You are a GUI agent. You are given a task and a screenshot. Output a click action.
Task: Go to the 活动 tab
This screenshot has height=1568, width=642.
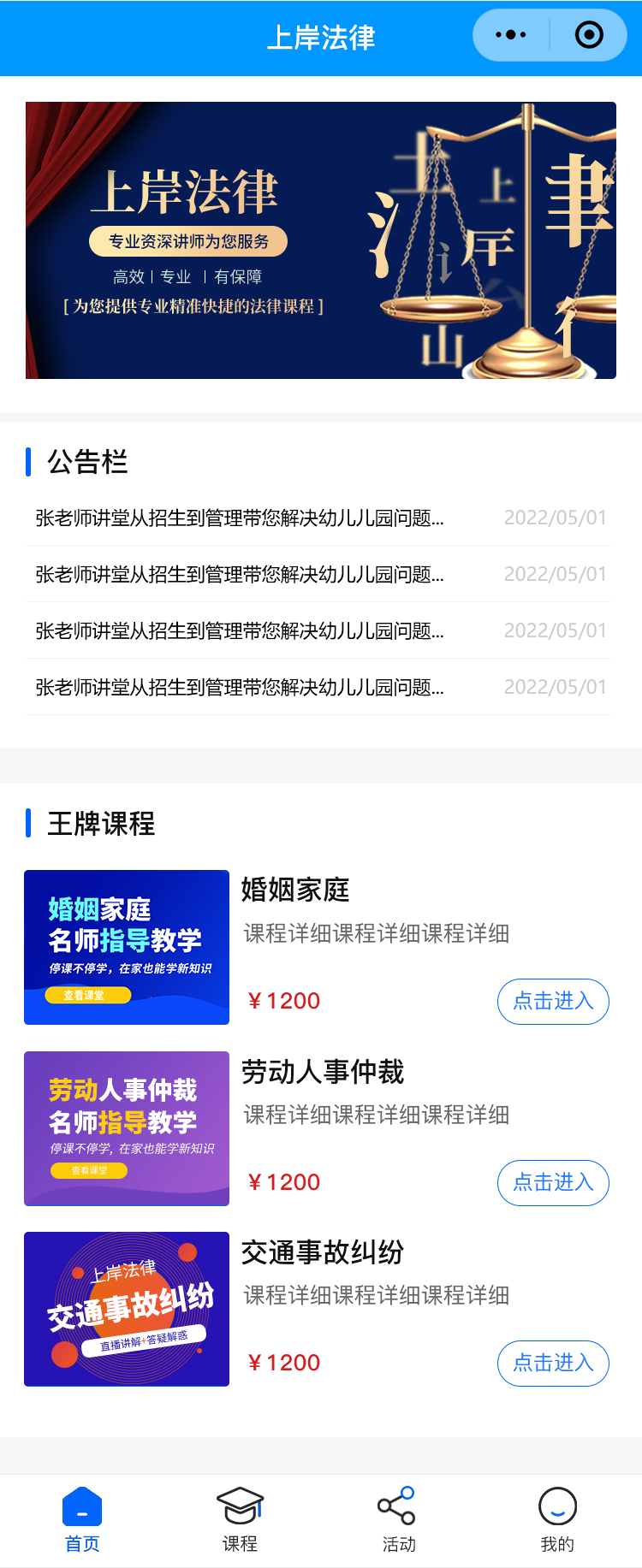(398, 1520)
